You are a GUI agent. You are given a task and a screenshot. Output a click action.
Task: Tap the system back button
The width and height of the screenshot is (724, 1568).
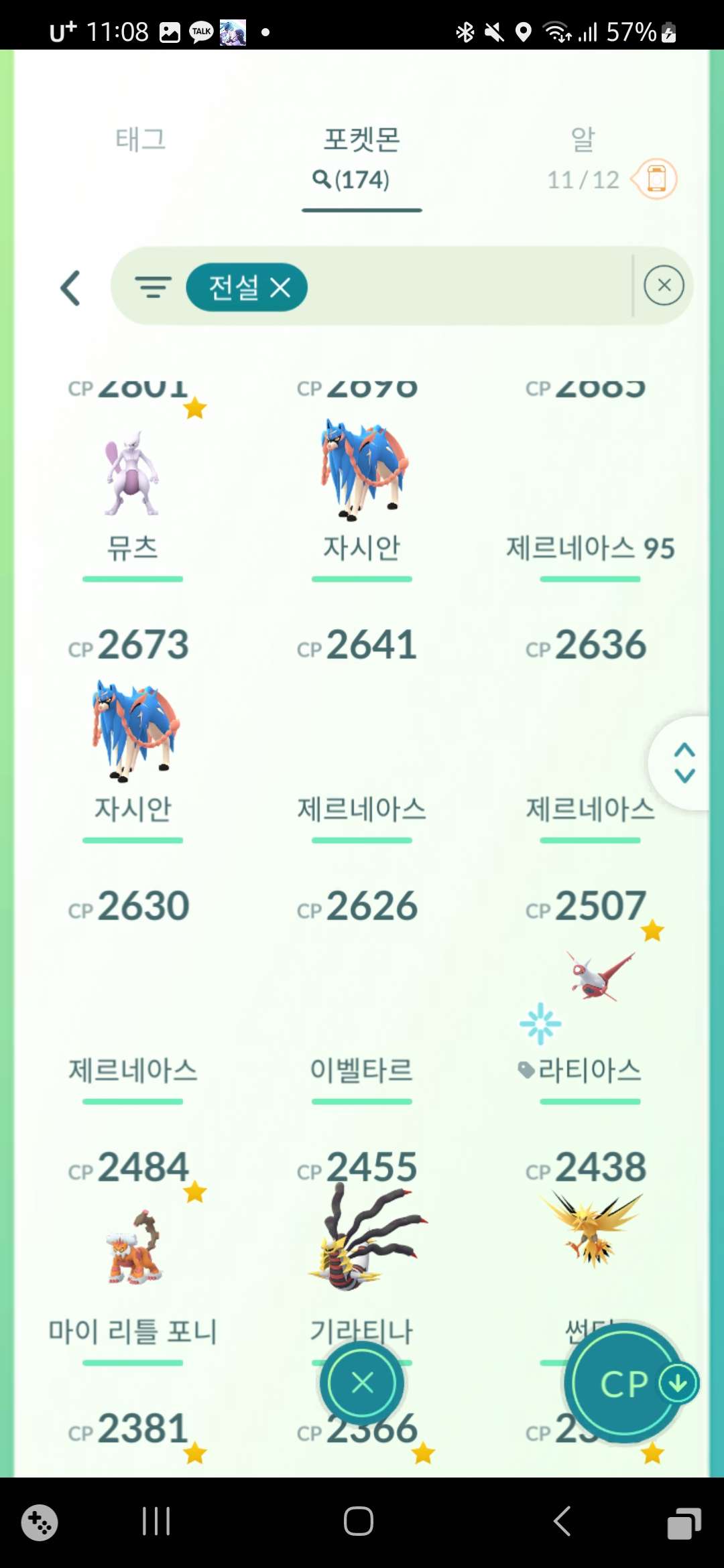point(562,1521)
